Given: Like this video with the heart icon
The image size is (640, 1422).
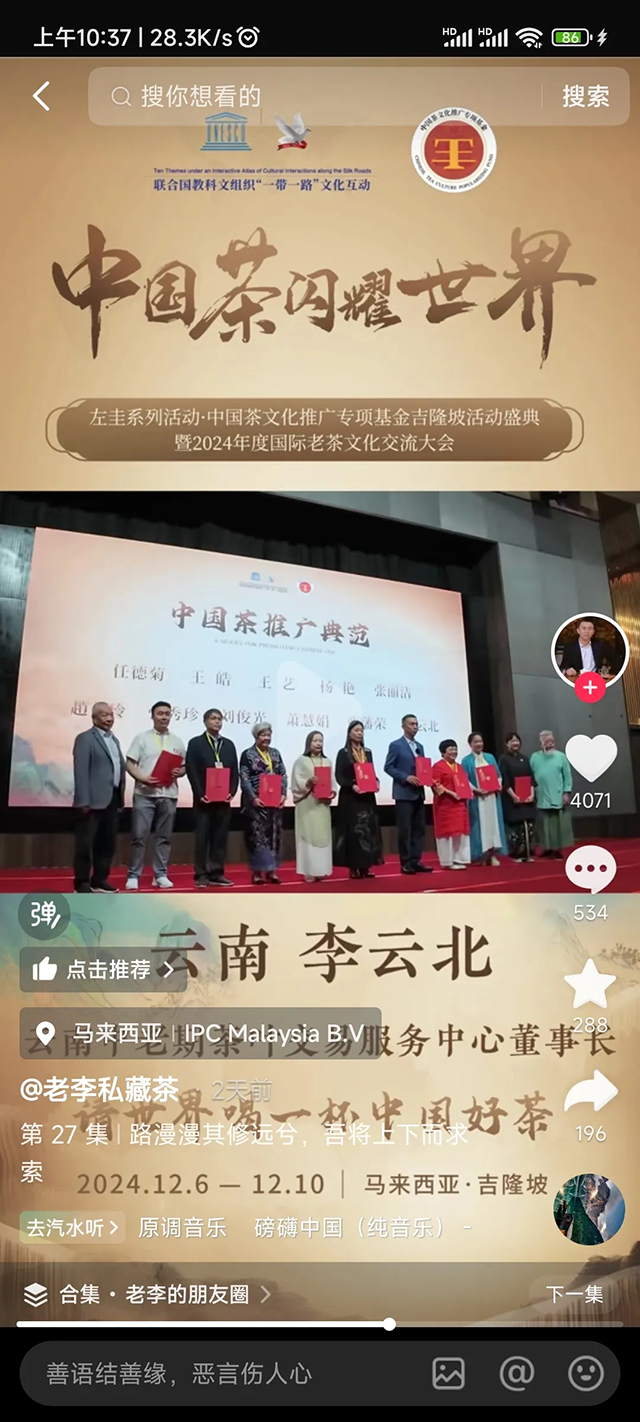Looking at the screenshot, I should [x=591, y=759].
